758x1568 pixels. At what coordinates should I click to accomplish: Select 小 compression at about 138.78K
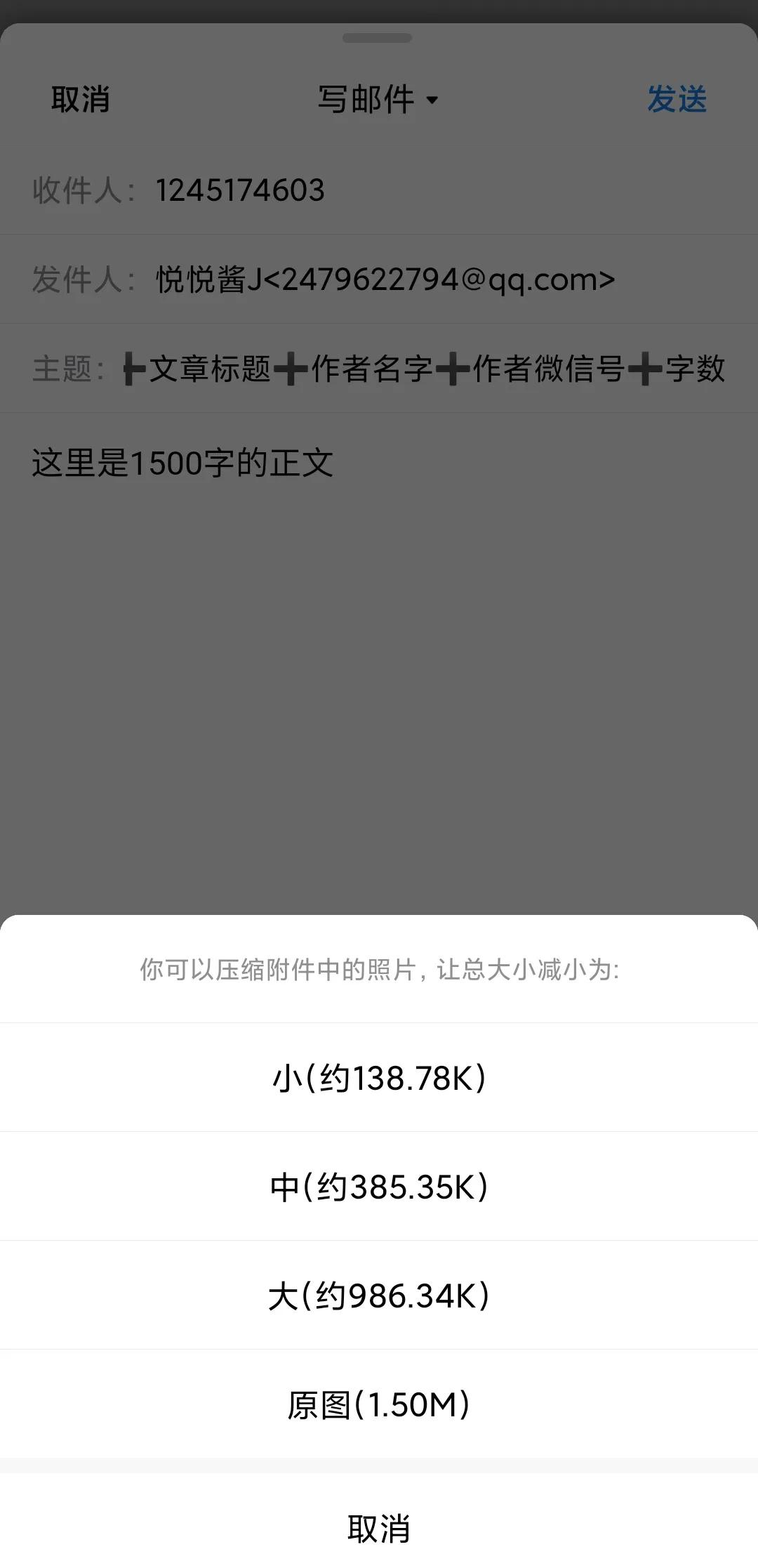tap(379, 1078)
